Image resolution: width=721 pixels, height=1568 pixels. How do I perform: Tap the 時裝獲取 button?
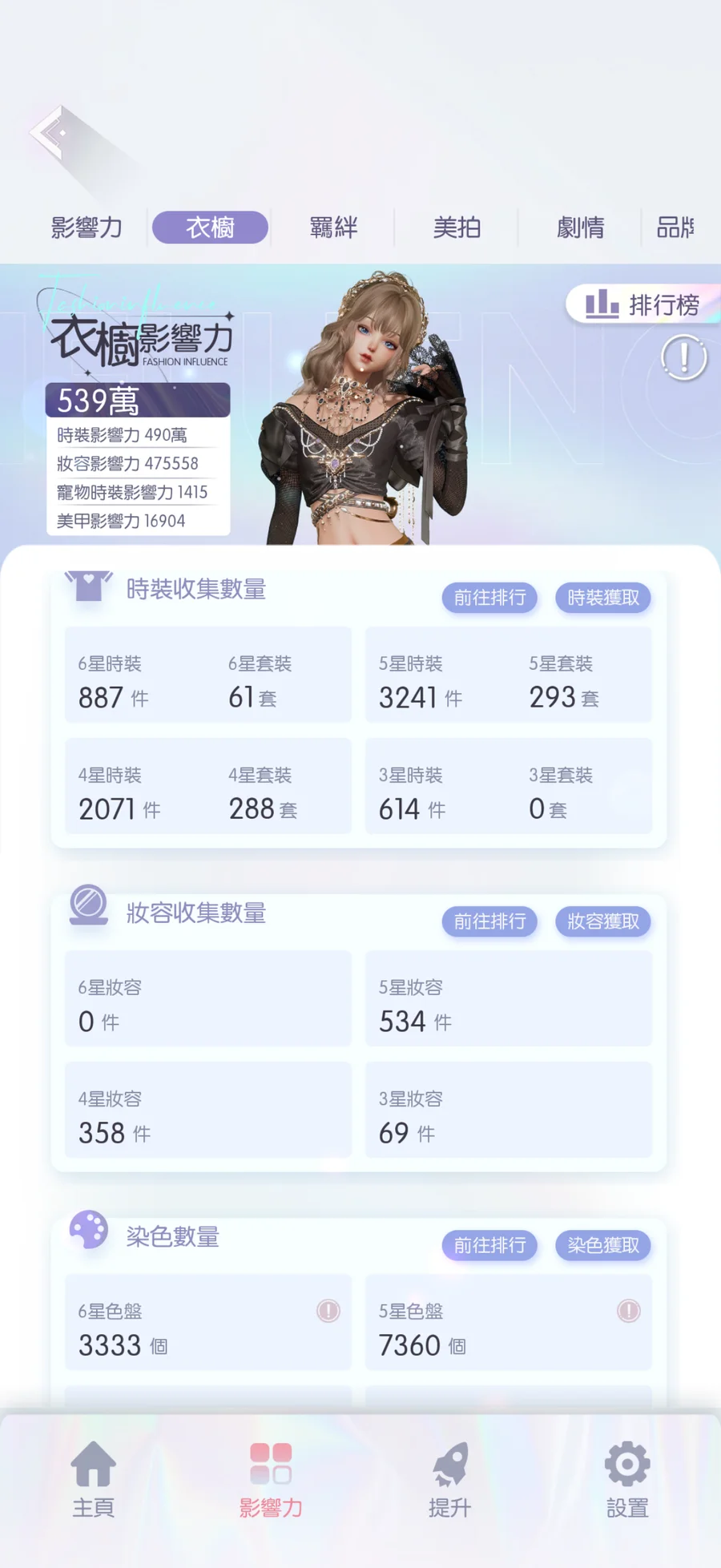pyautogui.click(x=603, y=598)
